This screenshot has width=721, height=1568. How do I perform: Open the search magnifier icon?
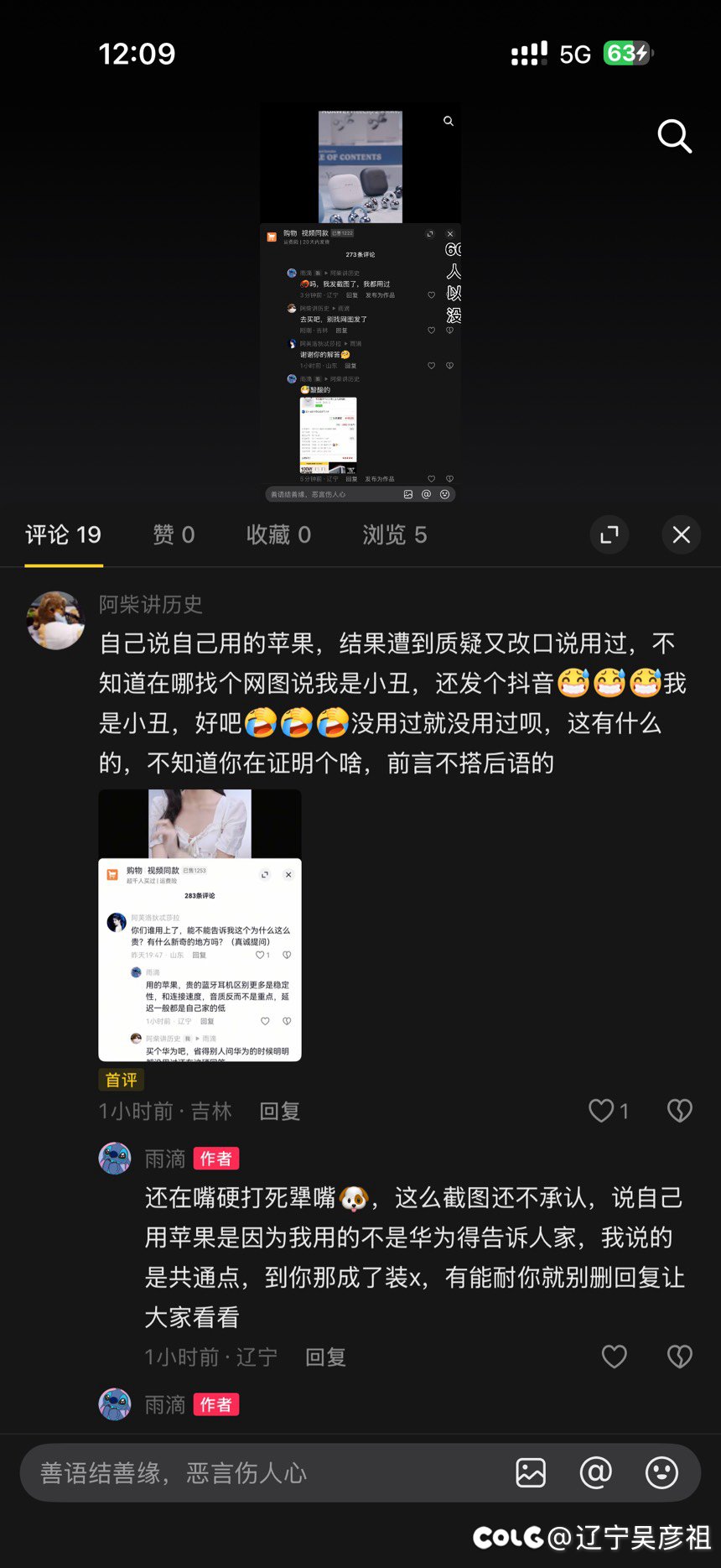[674, 136]
